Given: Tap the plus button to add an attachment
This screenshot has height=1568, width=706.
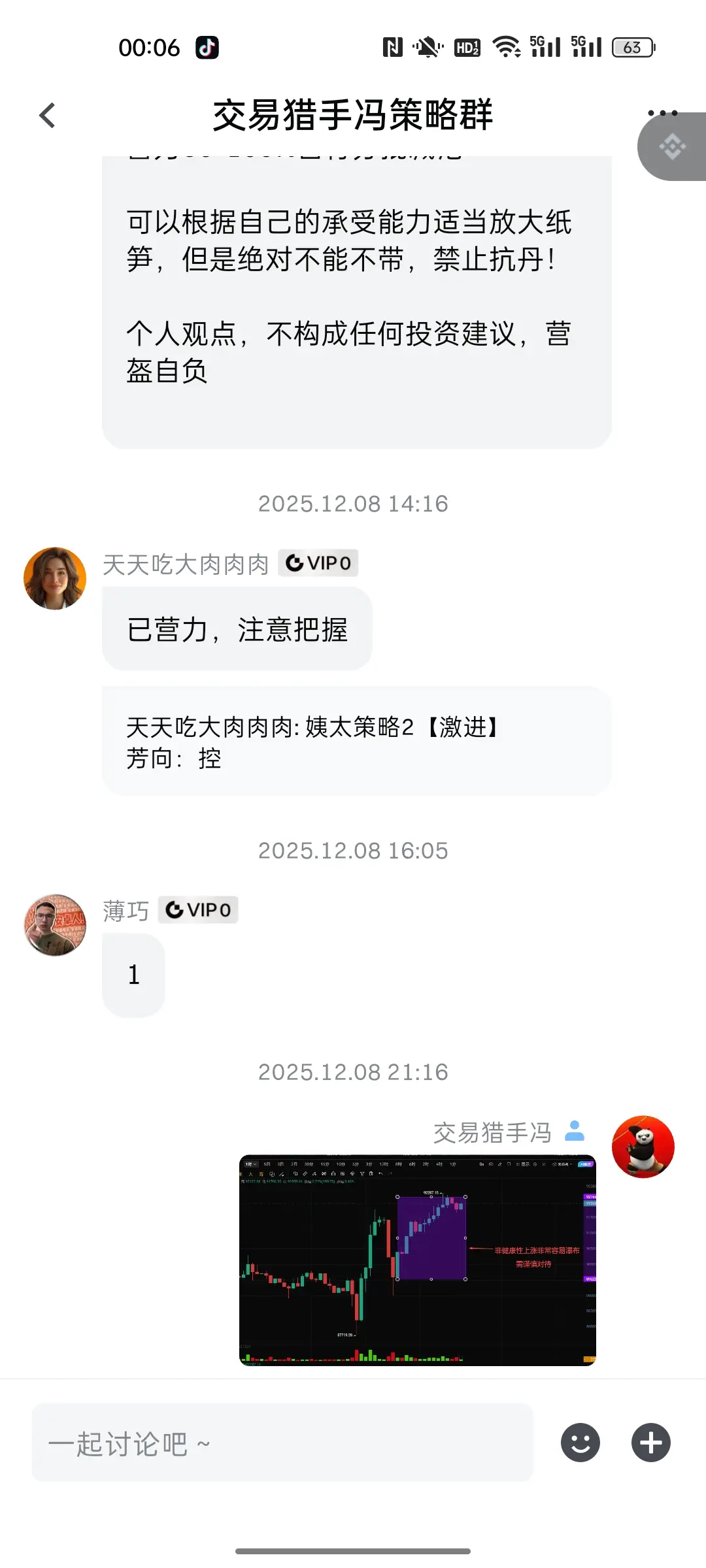Looking at the screenshot, I should 649,1443.
